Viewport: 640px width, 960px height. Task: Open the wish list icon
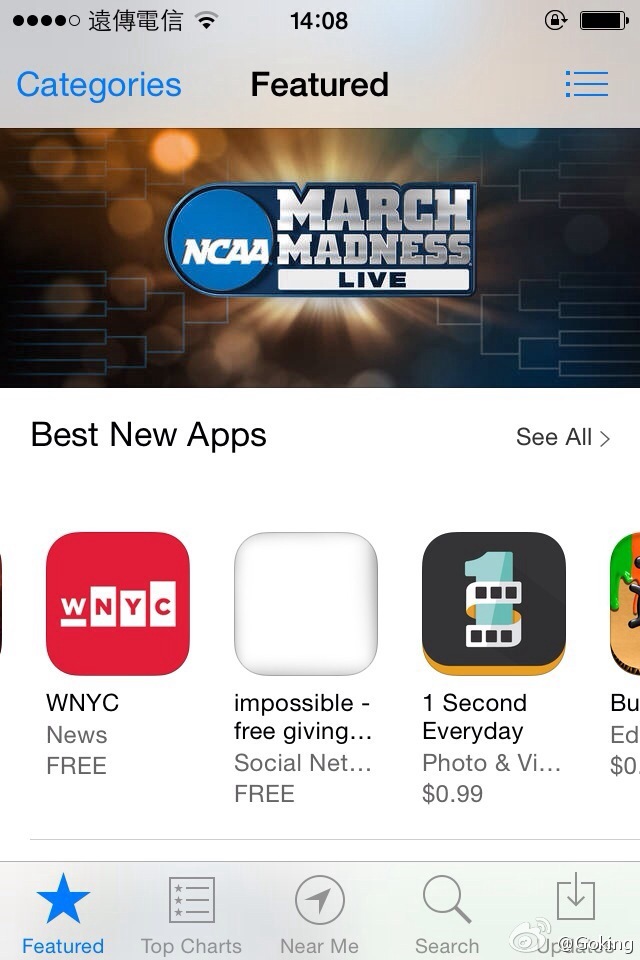[x=586, y=84]
